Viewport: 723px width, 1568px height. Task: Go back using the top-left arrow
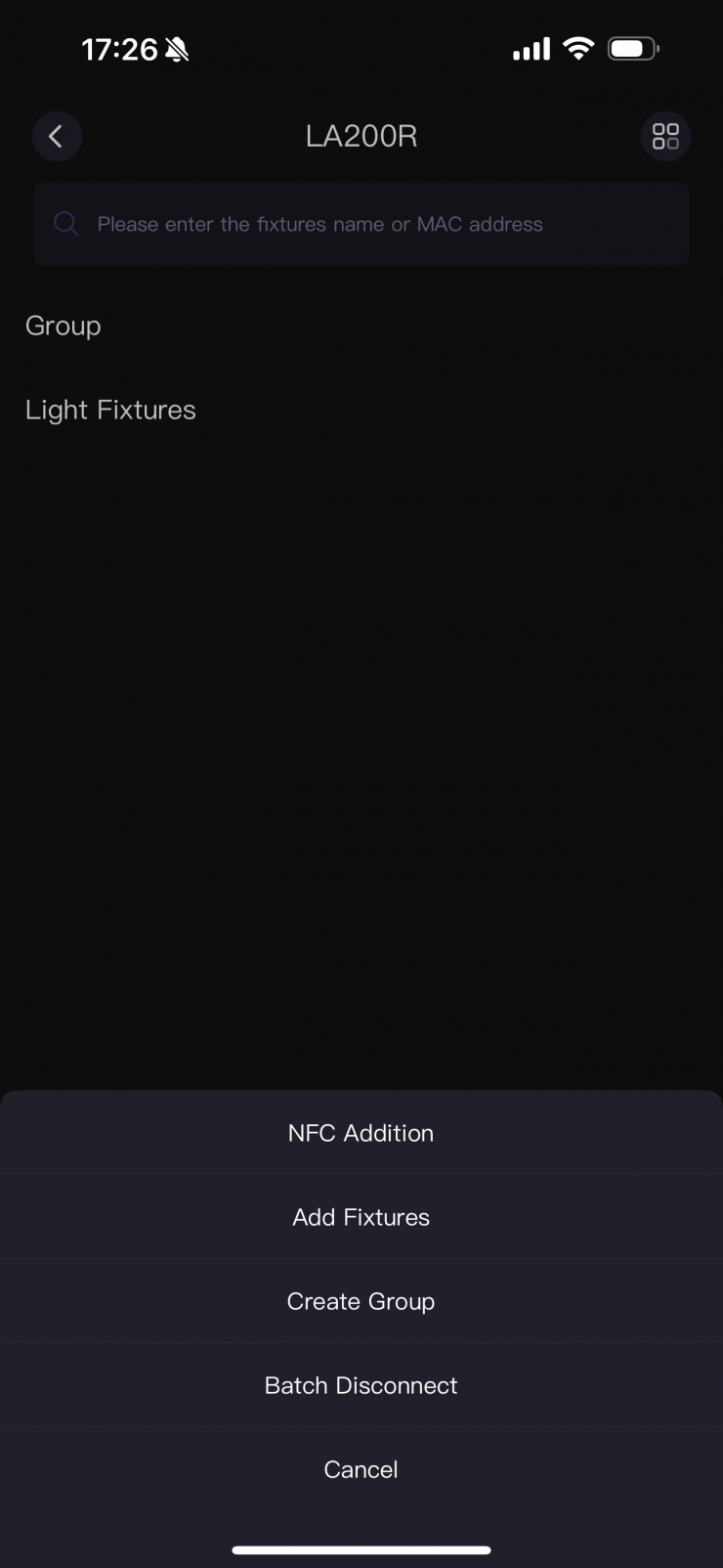pos(57,137)
